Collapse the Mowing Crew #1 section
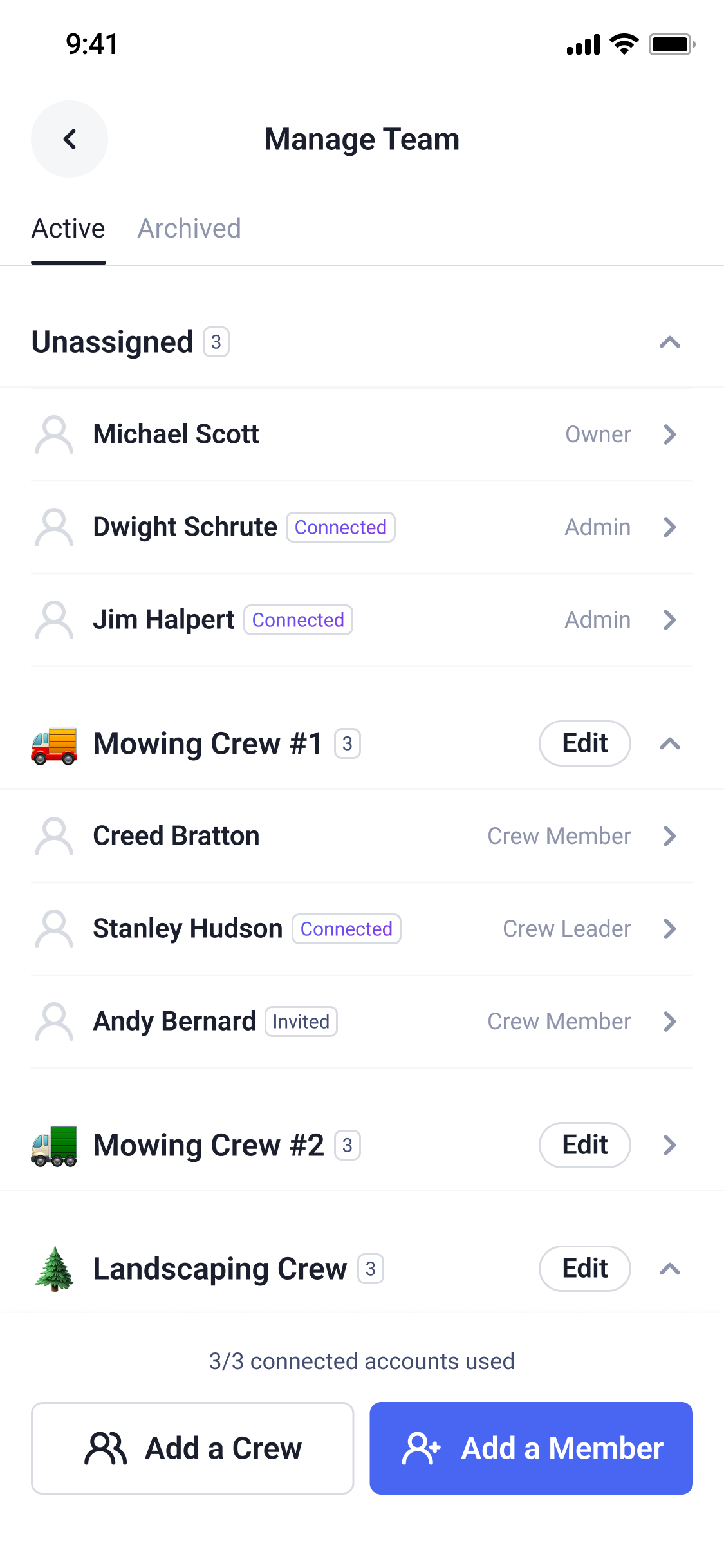Image resolution: width=724 pixels, height=1568 pixels. [671, 743]
